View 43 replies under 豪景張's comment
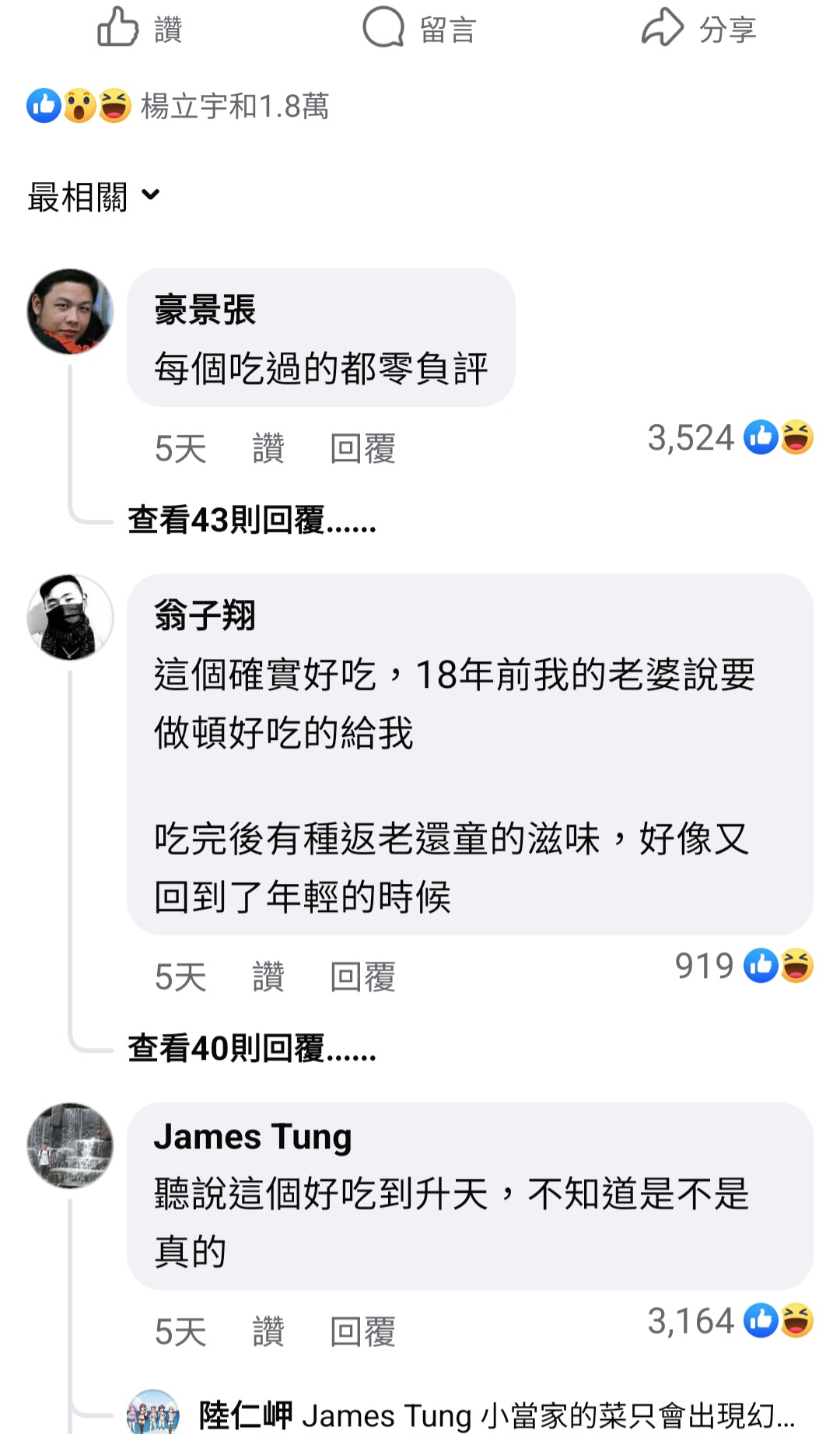The height and width of the screenshot is (1434, 840). 252,520
